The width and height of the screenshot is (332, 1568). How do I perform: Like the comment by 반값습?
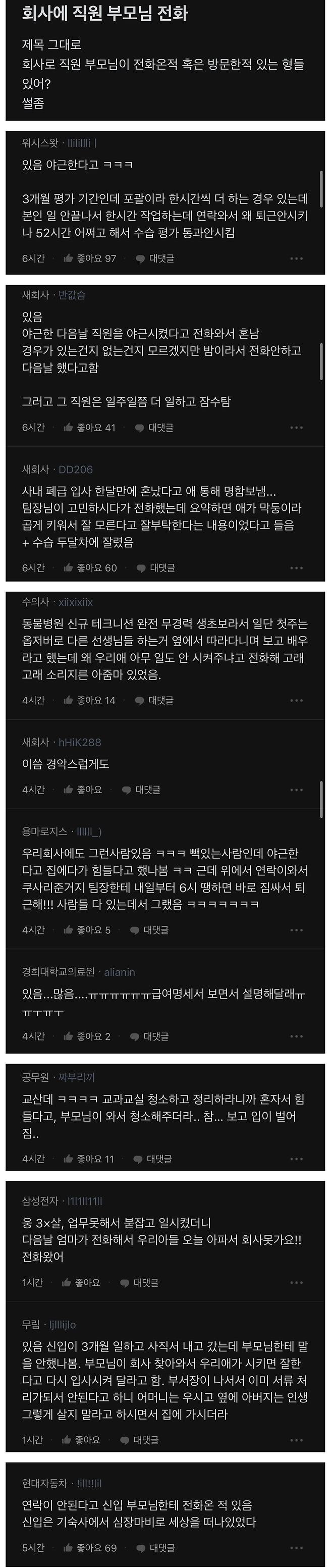[89, 427]
